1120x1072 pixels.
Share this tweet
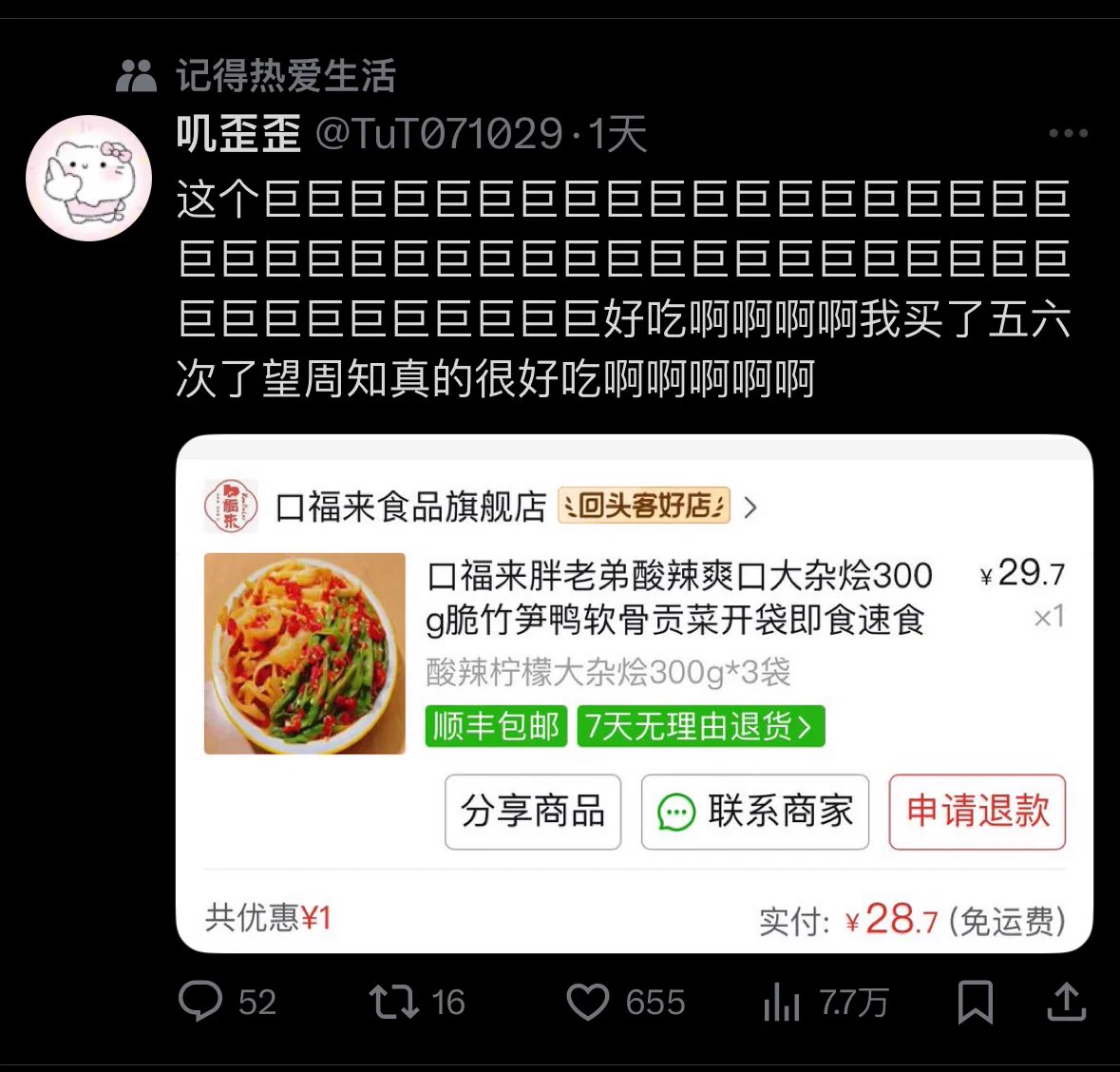tap(1066, 1002)
